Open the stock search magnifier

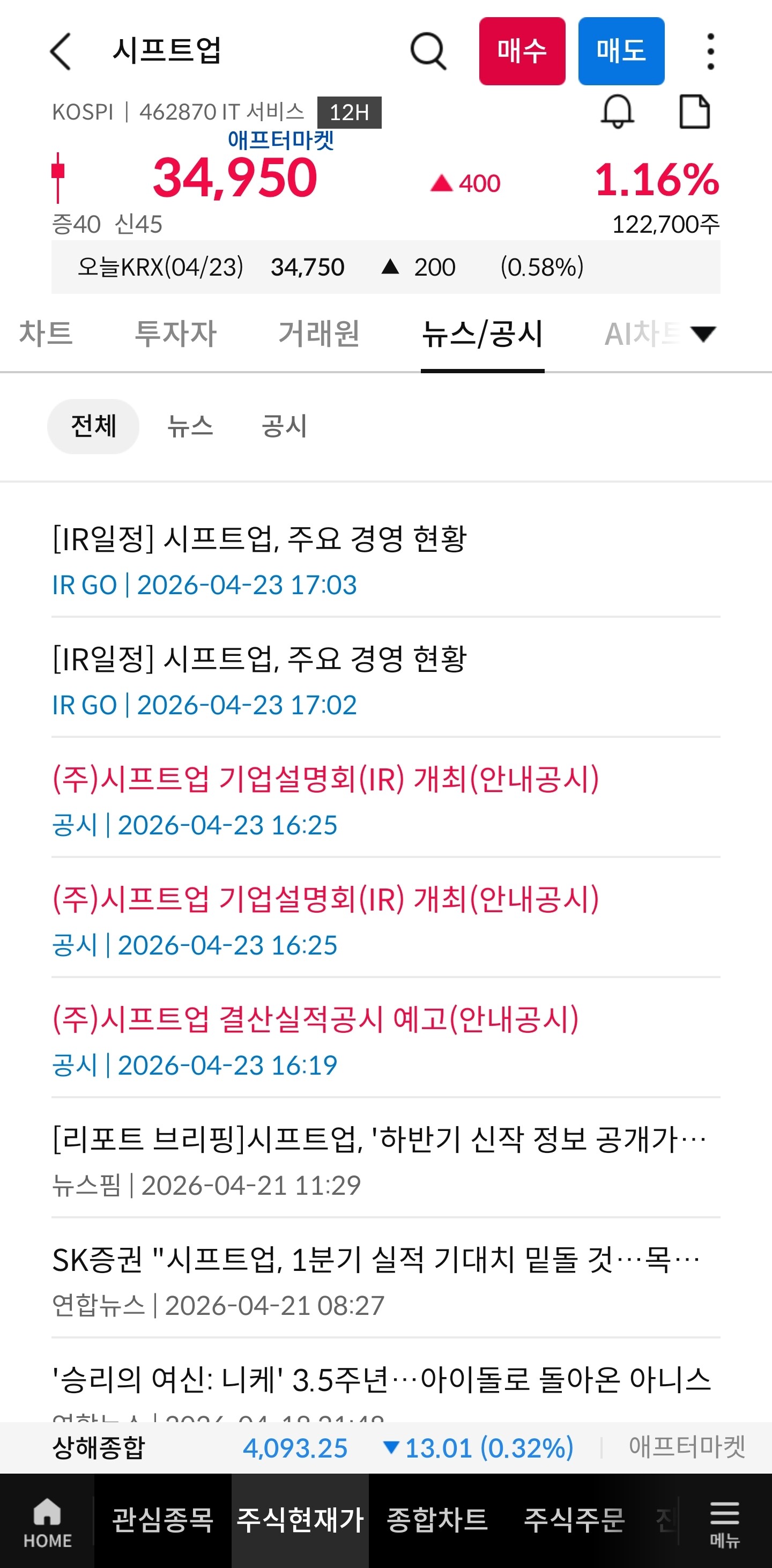point(428,51)
